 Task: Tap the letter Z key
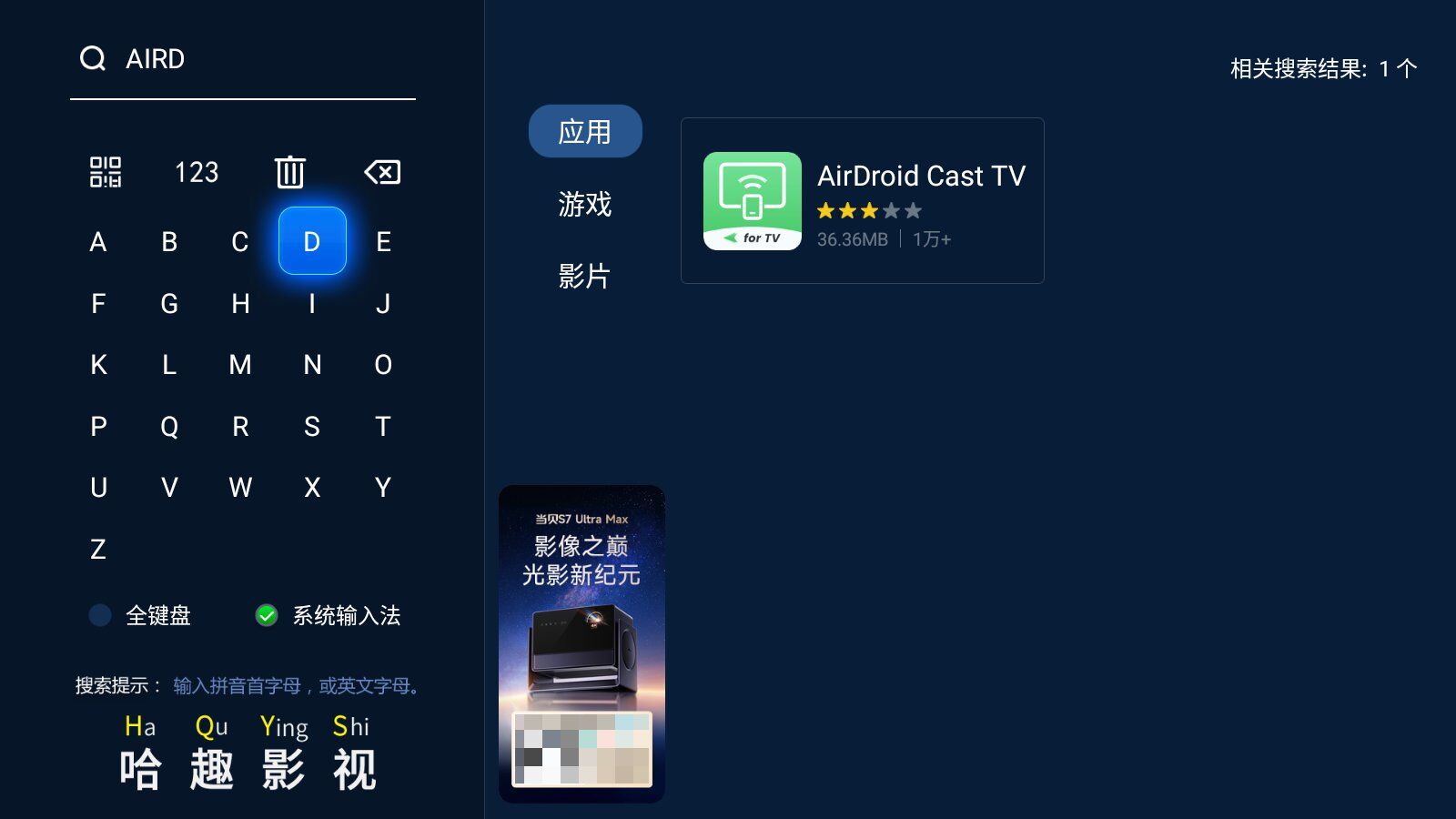98,549
